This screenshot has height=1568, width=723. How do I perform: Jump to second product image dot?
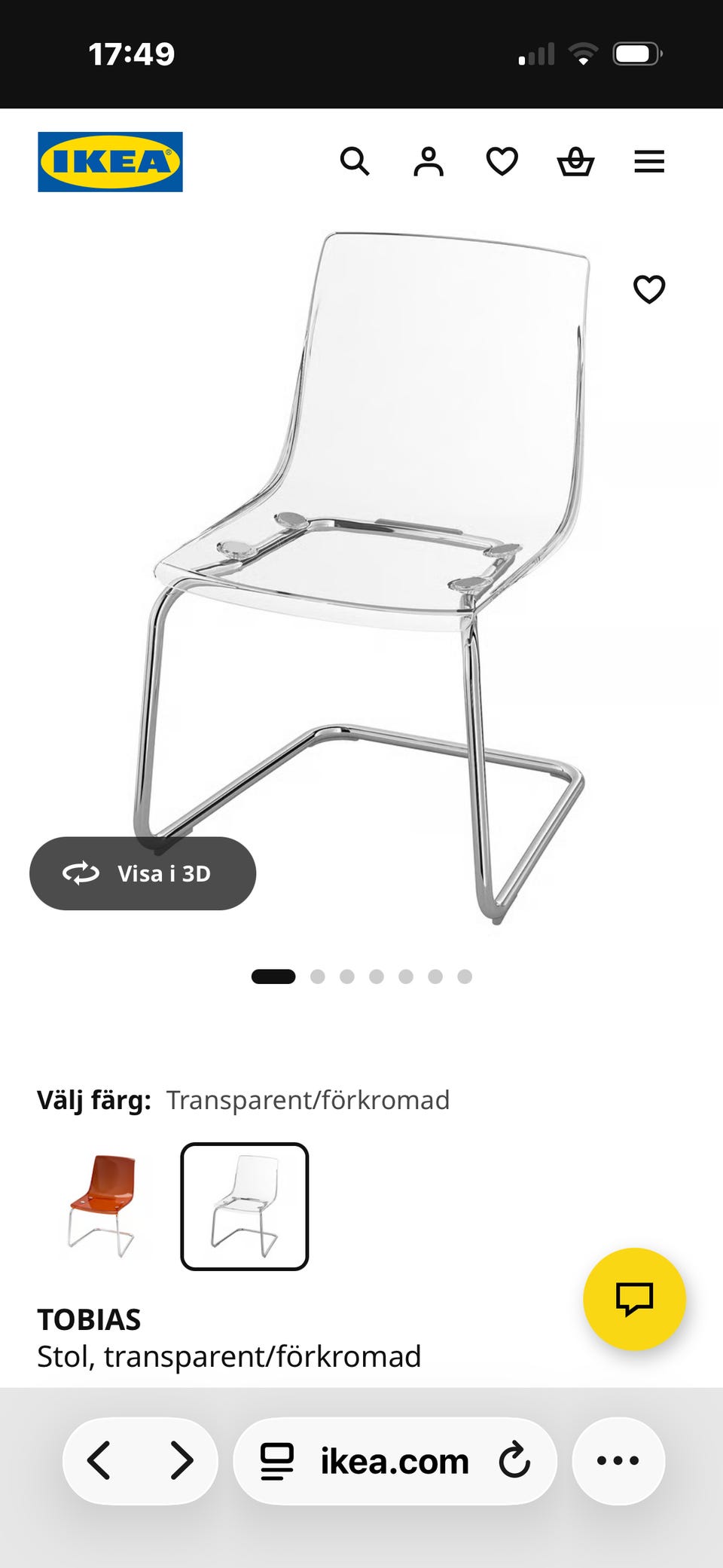pyautogui.click(x=318, y=977)
